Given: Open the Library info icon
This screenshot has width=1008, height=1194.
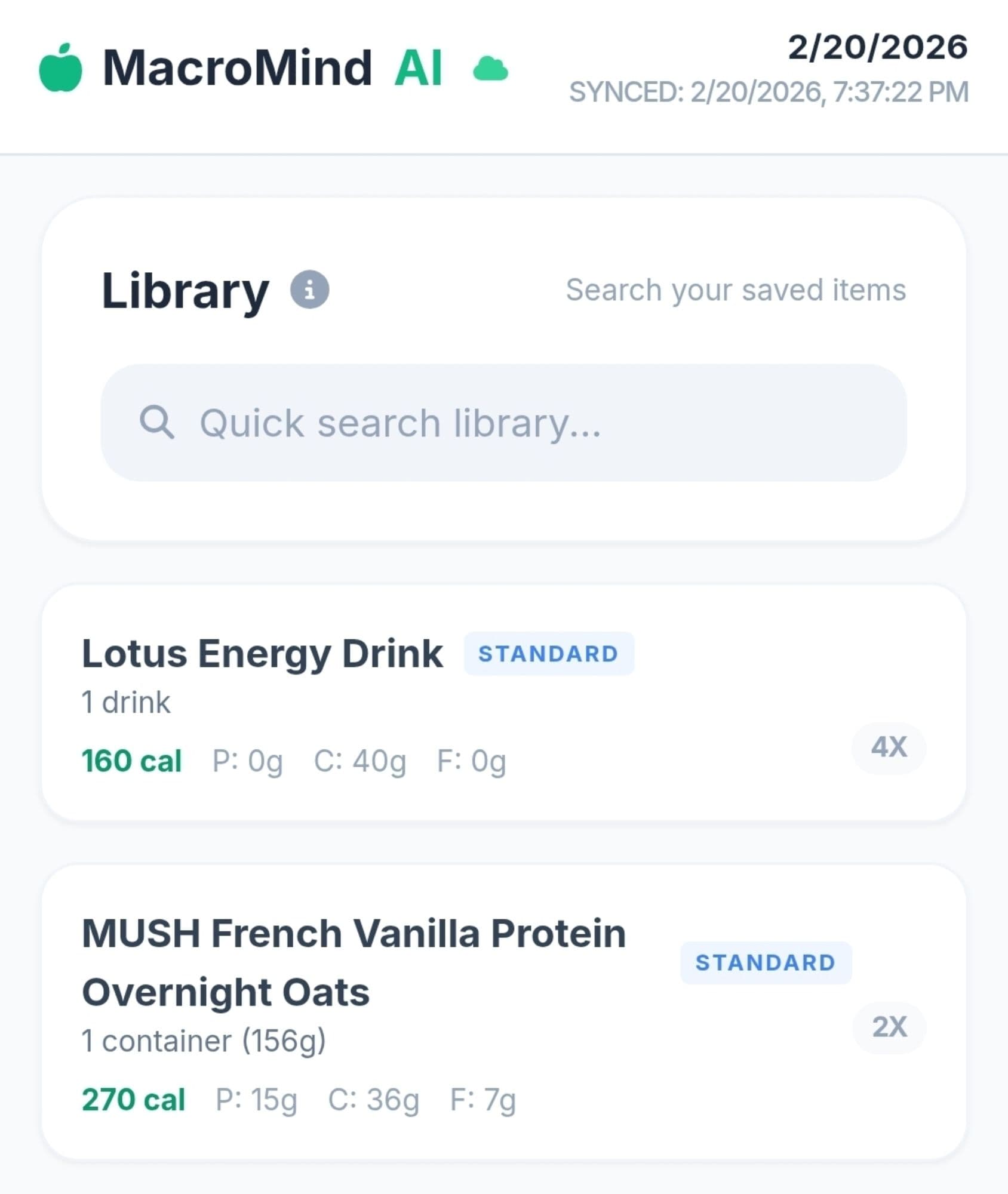Looking at the screenshot, I should click(x=309, y=290).
